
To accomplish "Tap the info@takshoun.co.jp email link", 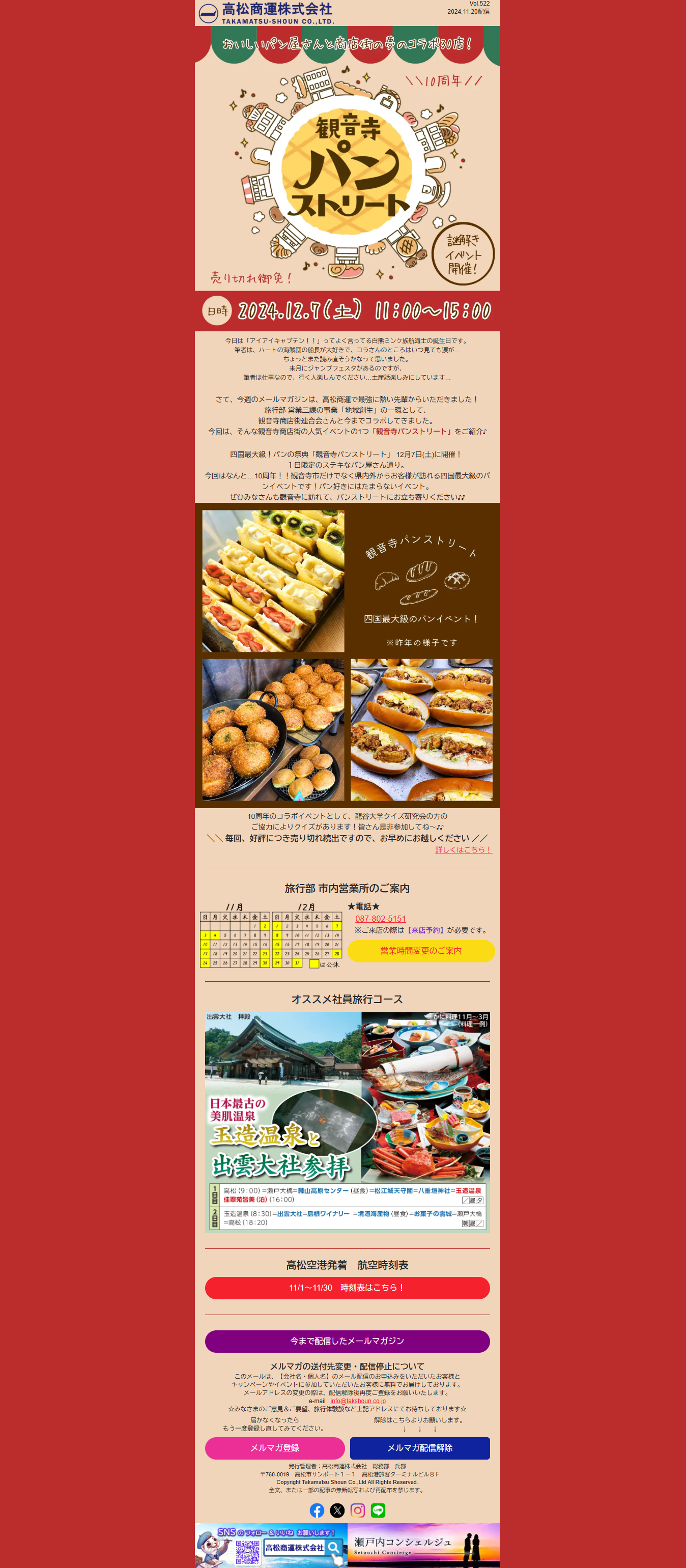I will [358, 1401].
